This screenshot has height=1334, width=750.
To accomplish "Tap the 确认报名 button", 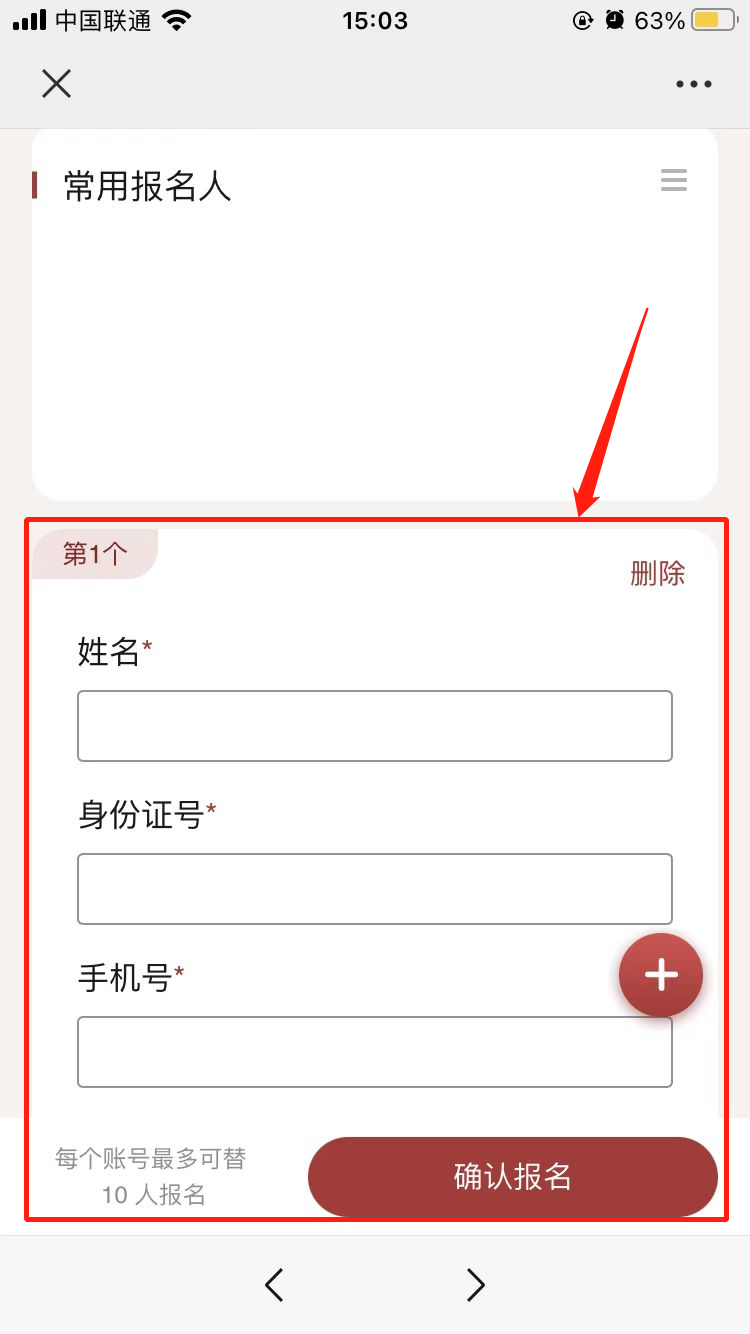I will click(x=512, y=1177).
